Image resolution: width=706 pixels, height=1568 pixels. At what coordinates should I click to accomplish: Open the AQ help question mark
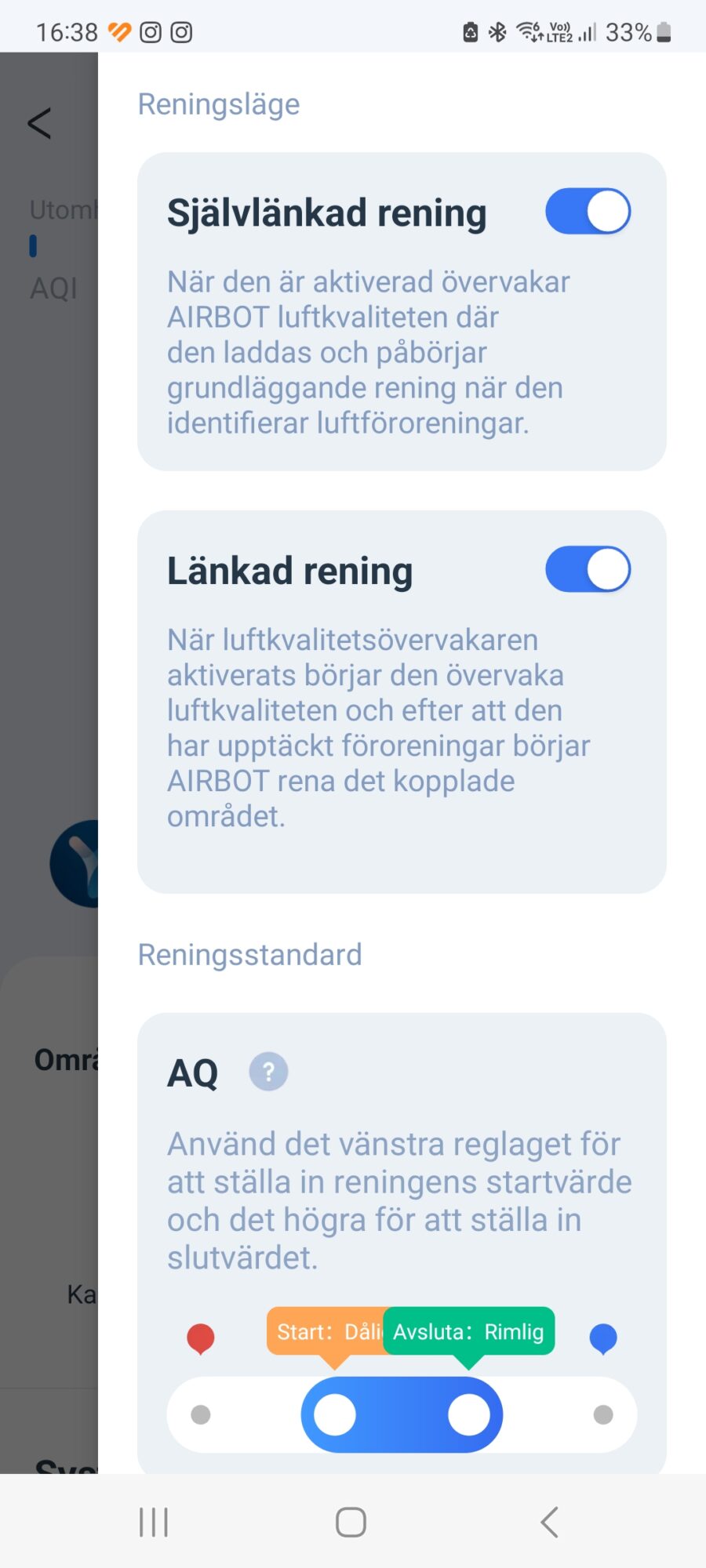(x=268, y=1072)
